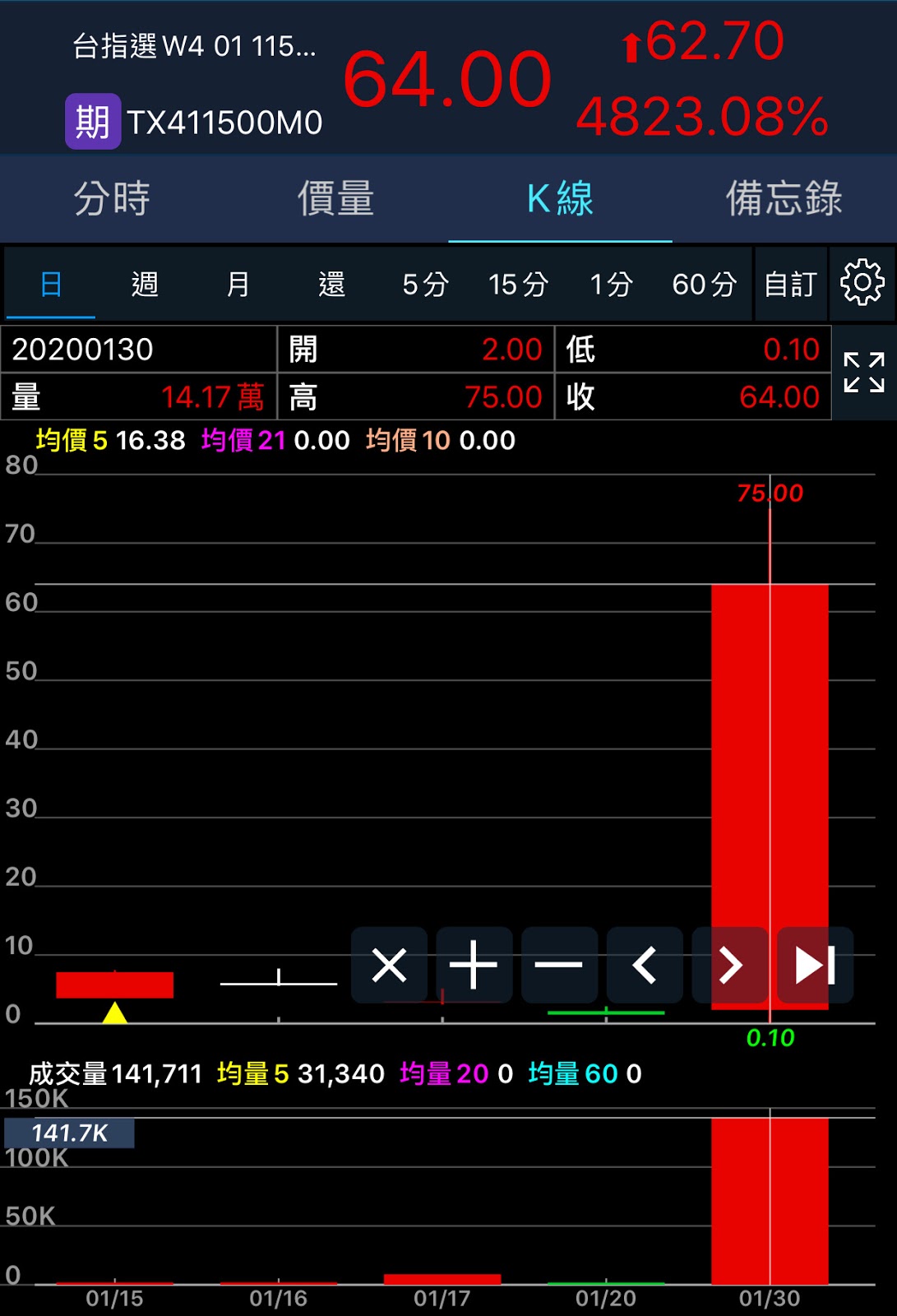Show the weekly 週 K-line
The width and height of the screenshot is (897, 1316).
point(145,285)
